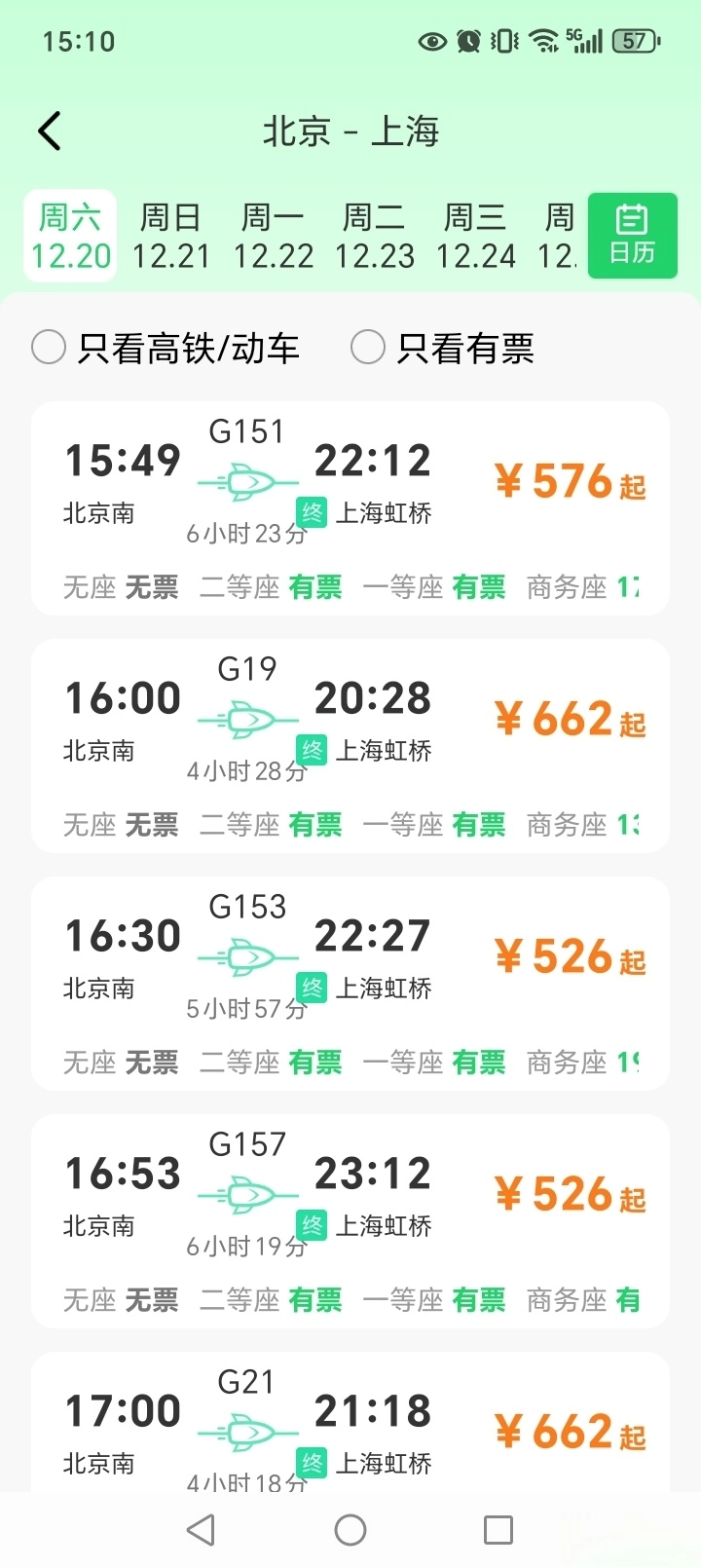701x1568 pixels.
Task: Click the 终 terminal badge on G153
Action: [312, 987]
